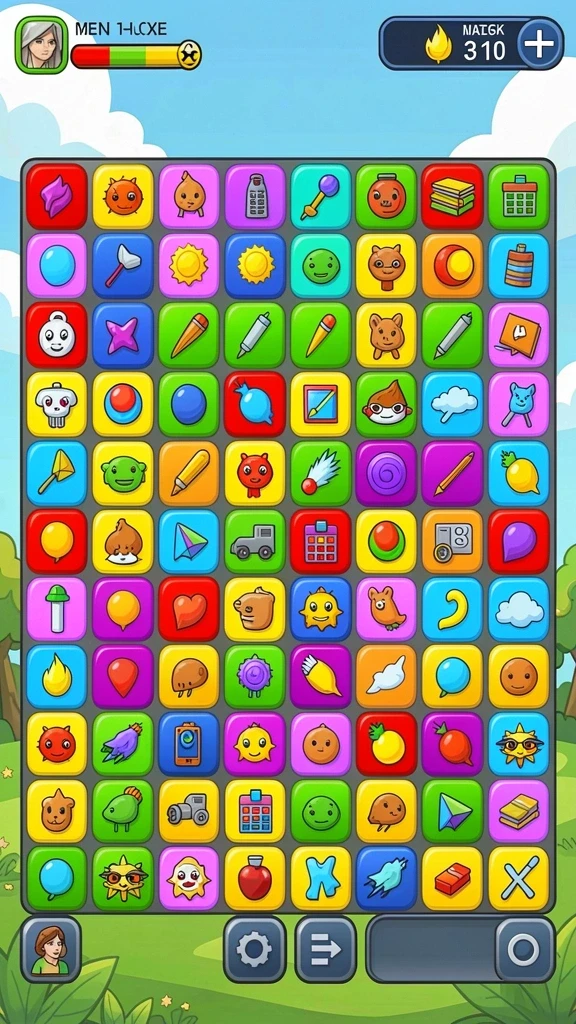Tap the purple spiral tile

386,473
